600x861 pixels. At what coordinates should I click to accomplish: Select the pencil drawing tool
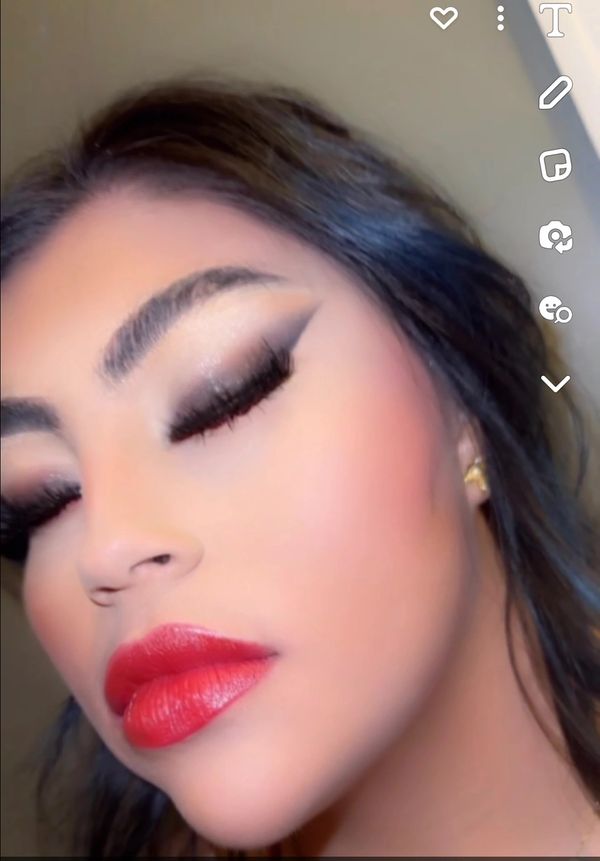554,93
